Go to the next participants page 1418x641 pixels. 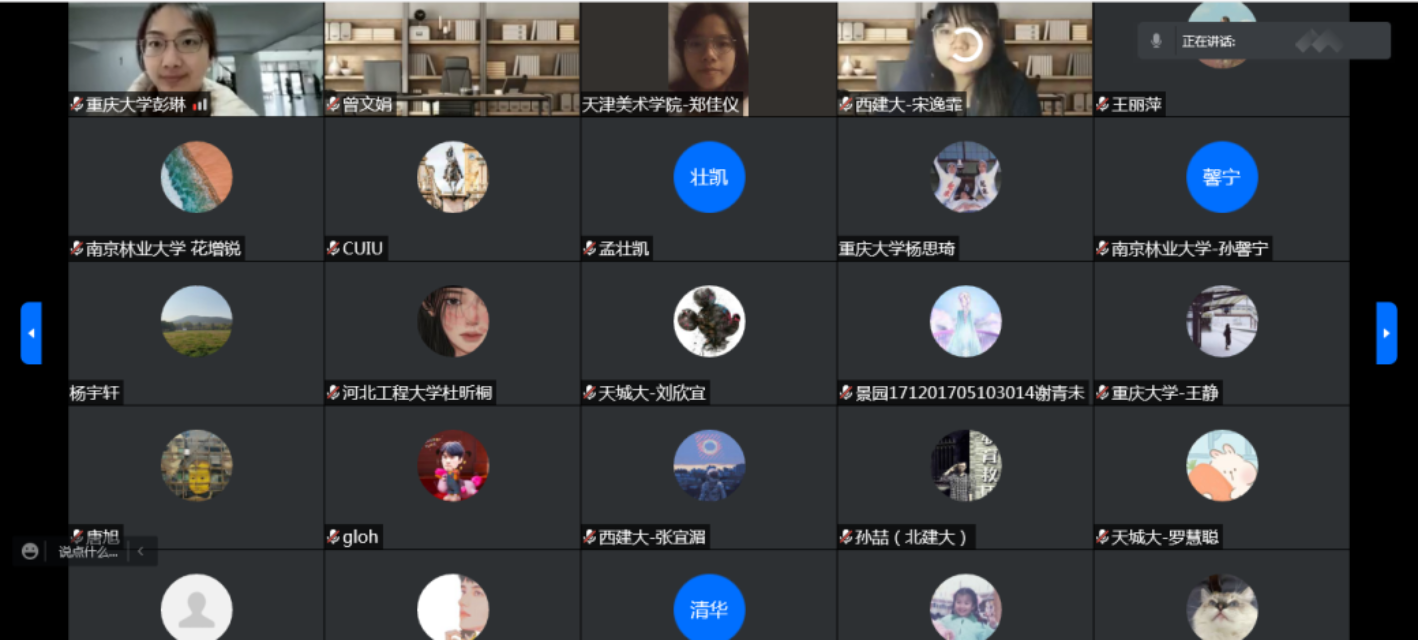pyautogui.click(x=1386, y=333)
